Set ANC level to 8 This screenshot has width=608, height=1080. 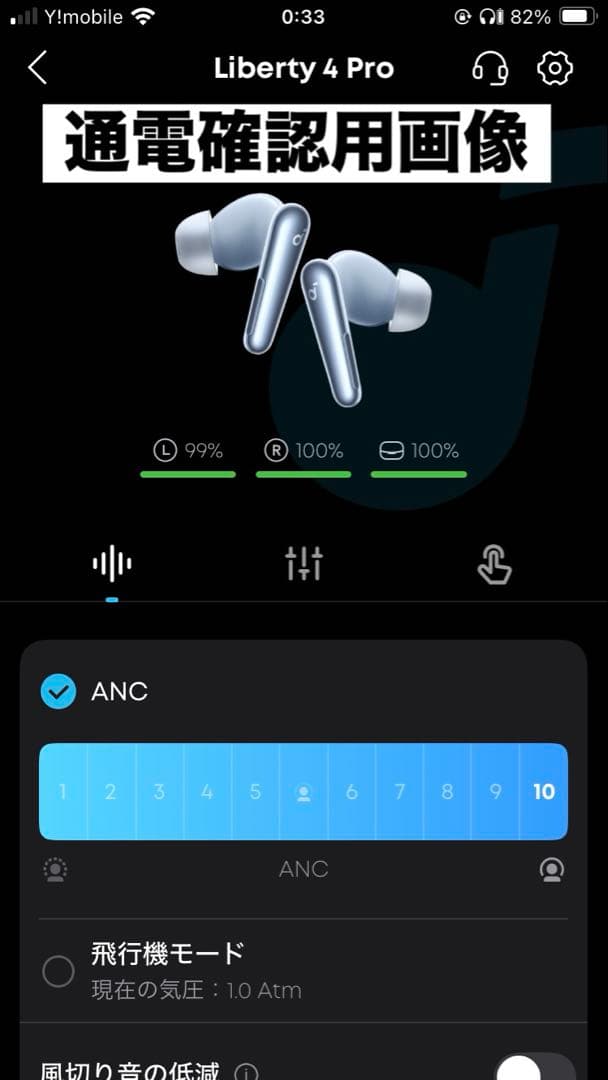447,792
